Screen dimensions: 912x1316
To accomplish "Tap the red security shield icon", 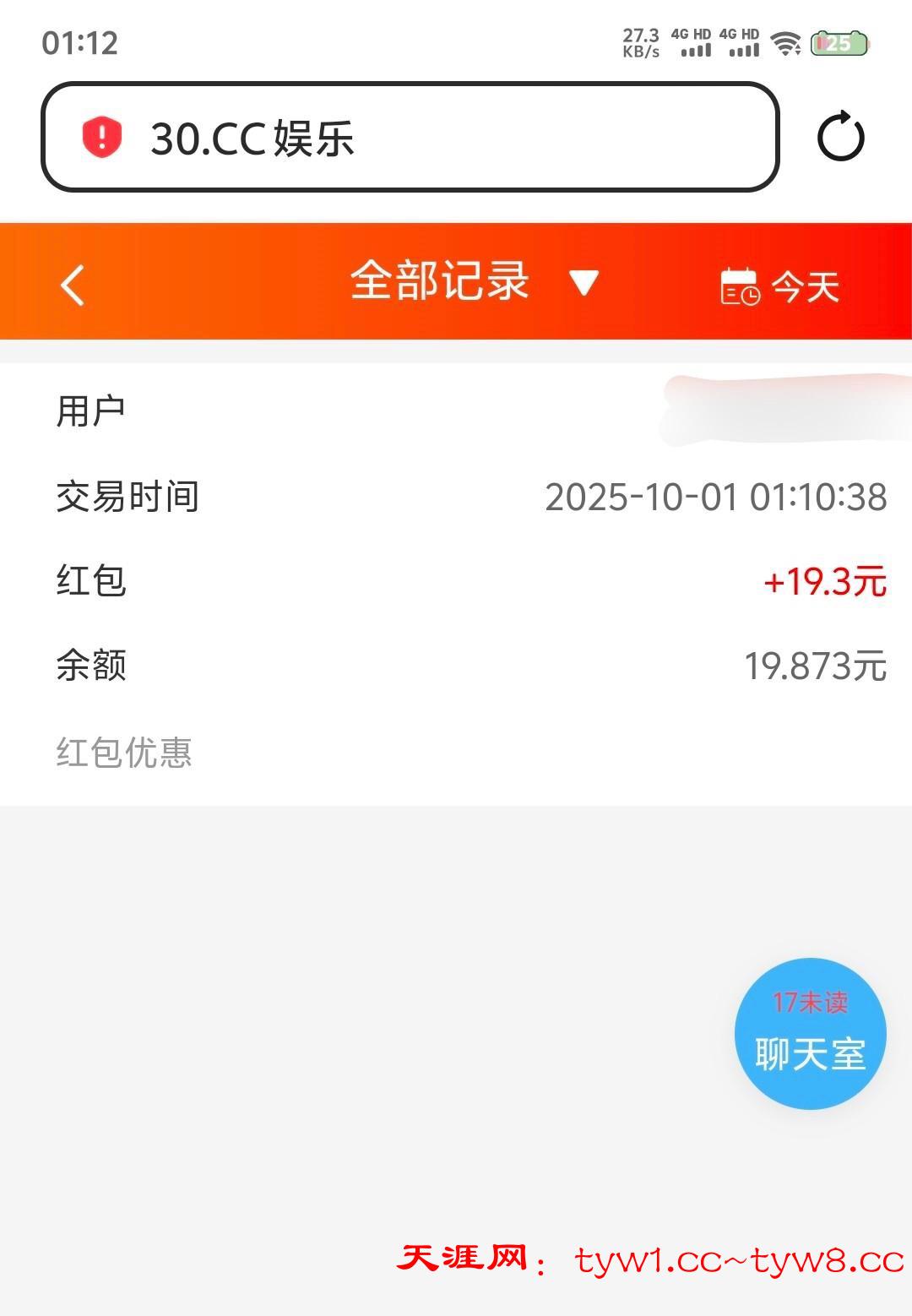I will (102, 137).
